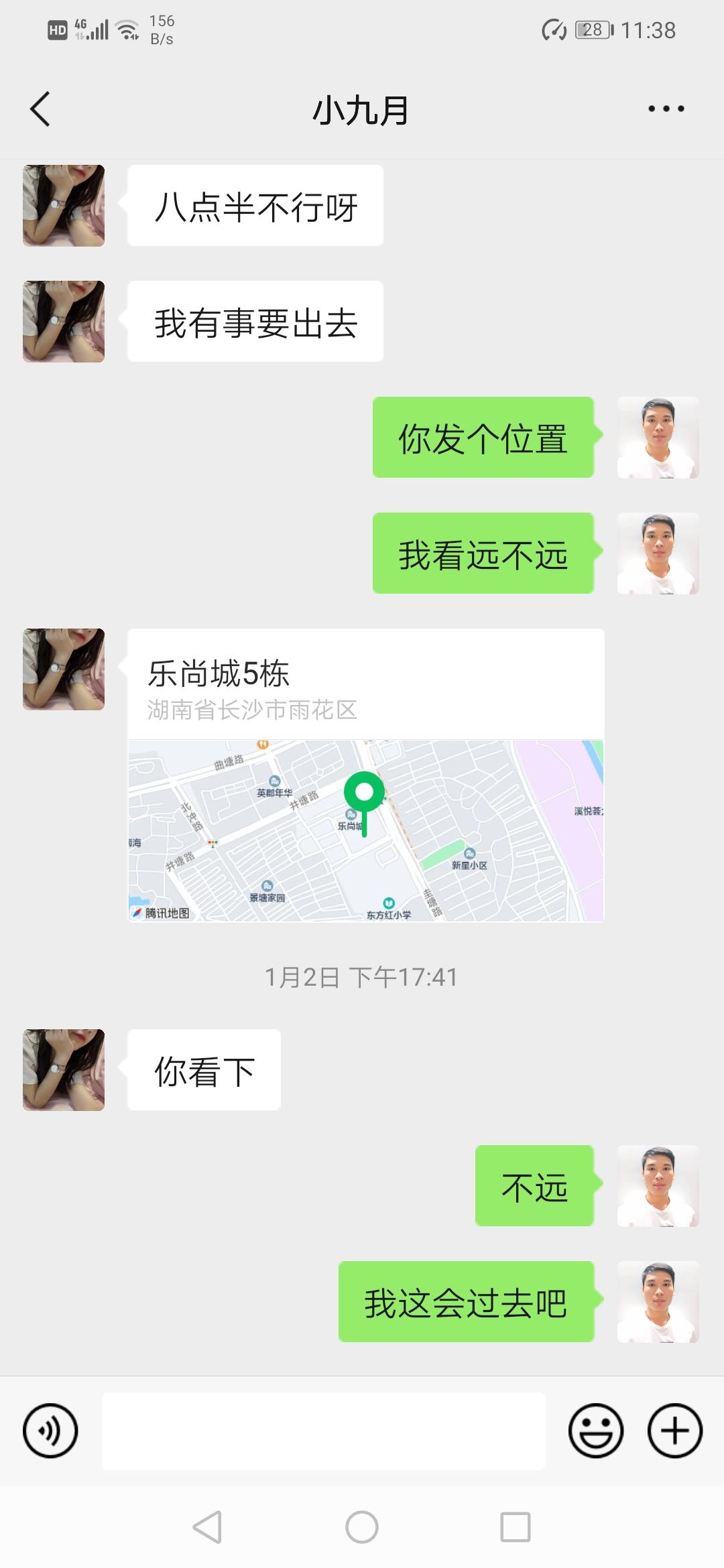Tap 小九月's profile avatar
The height and width of the screenshot is (1568, 724).
(x=63, y=206)
